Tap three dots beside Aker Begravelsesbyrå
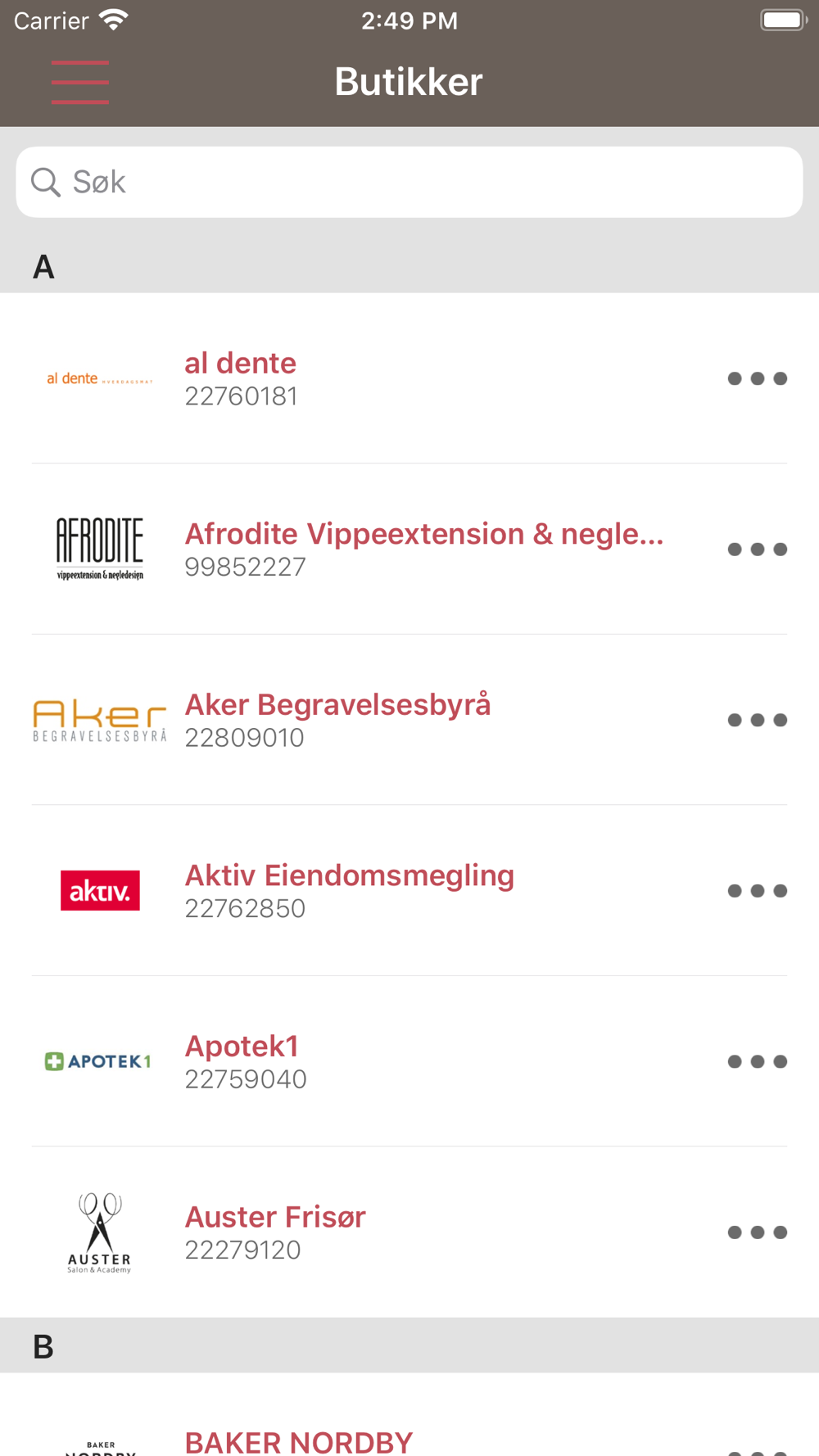The image size is (819, 1456). coord(758,720)
